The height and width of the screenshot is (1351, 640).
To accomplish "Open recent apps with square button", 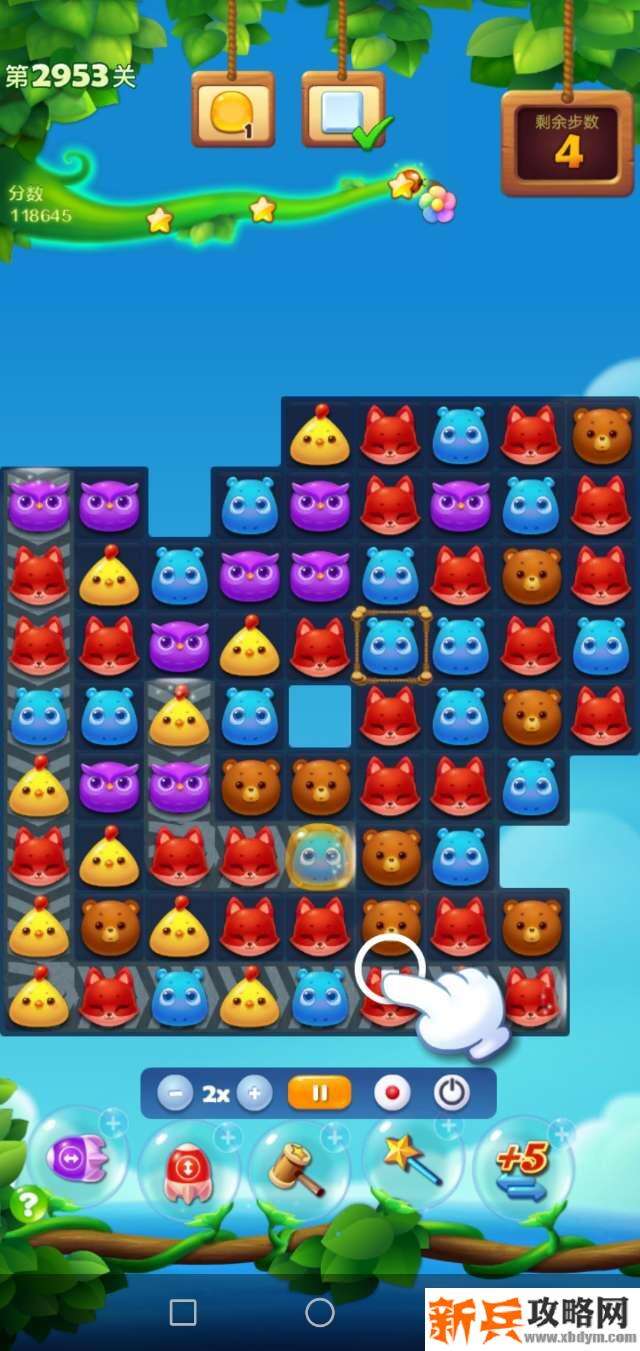I will point(183,1312).
